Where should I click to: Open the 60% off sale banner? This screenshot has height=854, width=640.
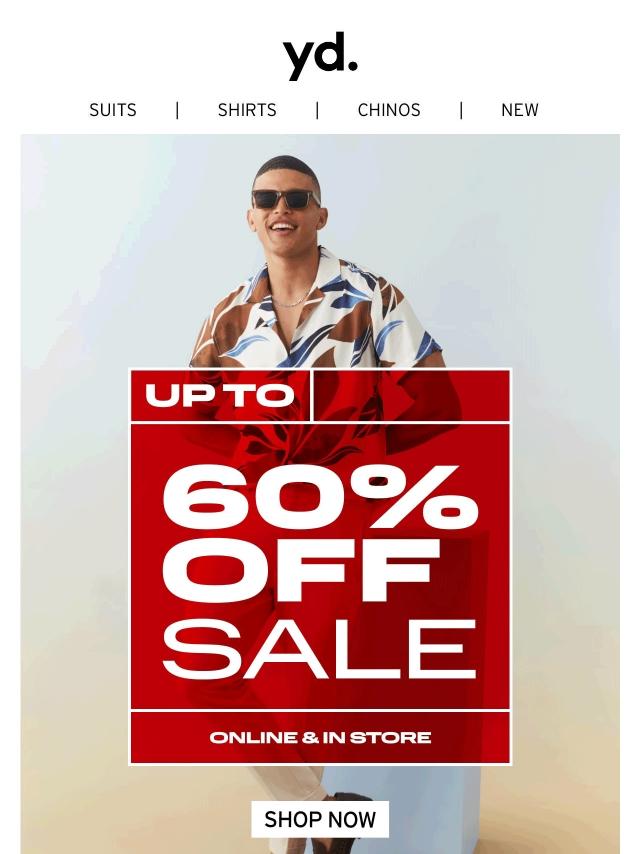(320, 565)
